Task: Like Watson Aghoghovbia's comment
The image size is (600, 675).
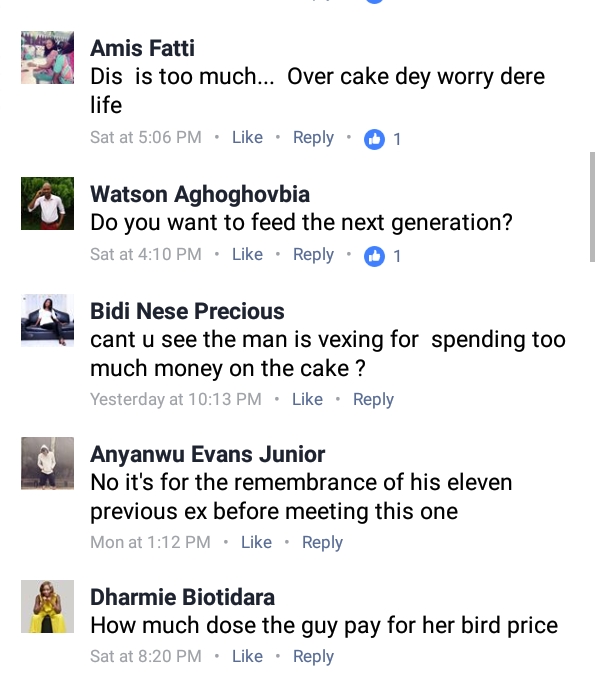Action: [x=247, y=255]
